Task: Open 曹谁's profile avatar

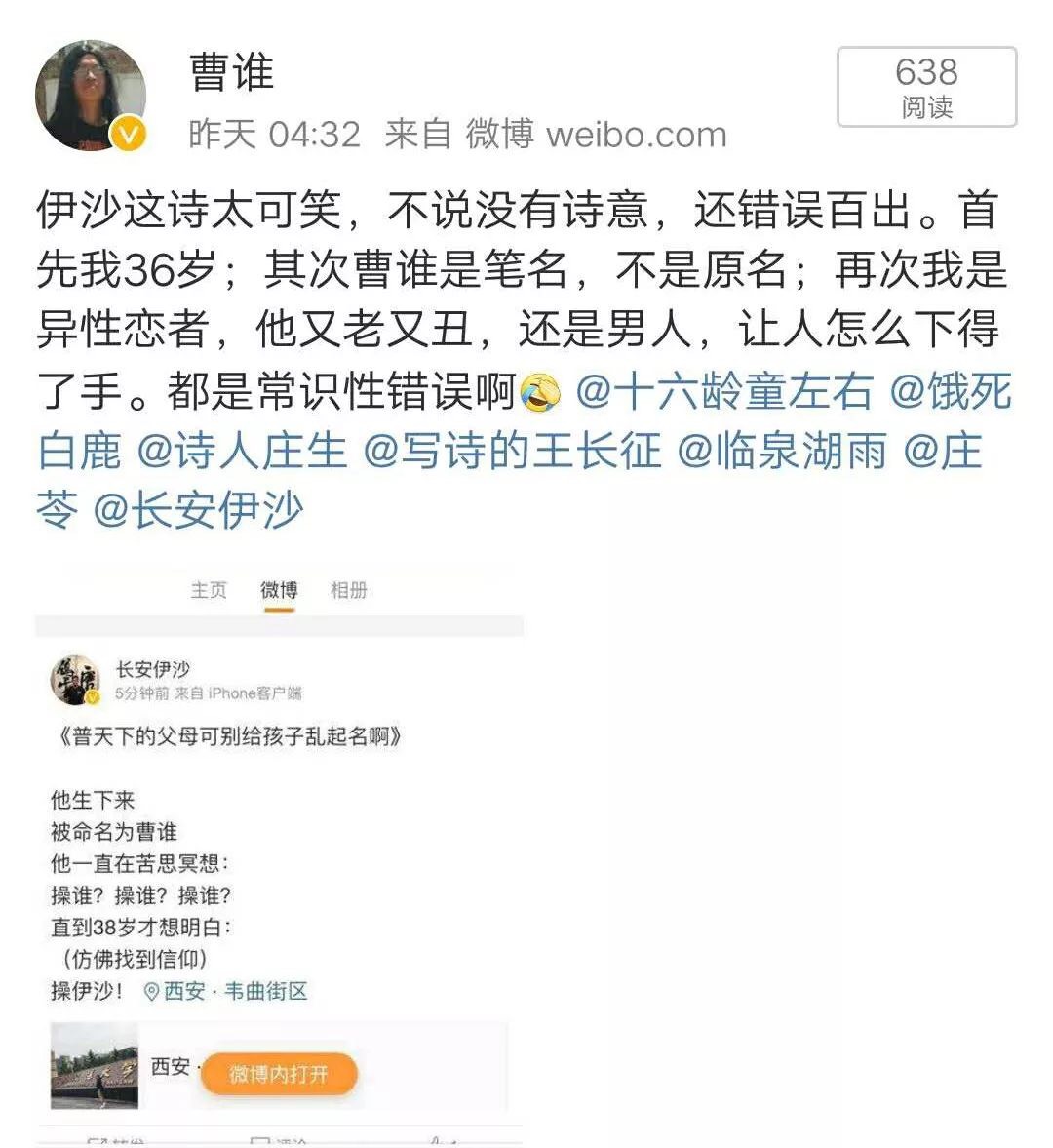Action: click(x=91, y=96)
